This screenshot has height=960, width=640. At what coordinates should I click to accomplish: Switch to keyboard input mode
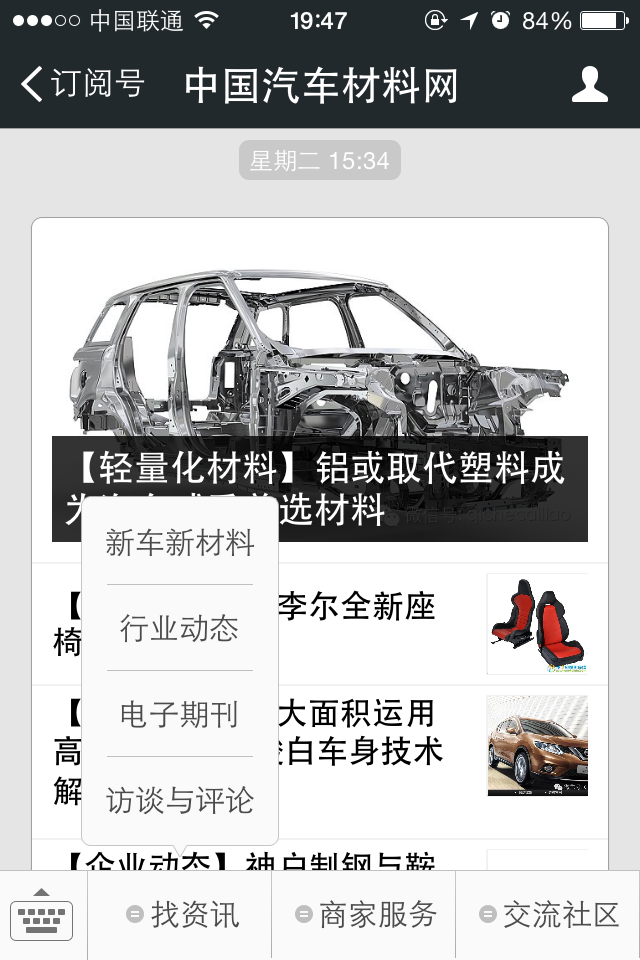coord(42,915)
